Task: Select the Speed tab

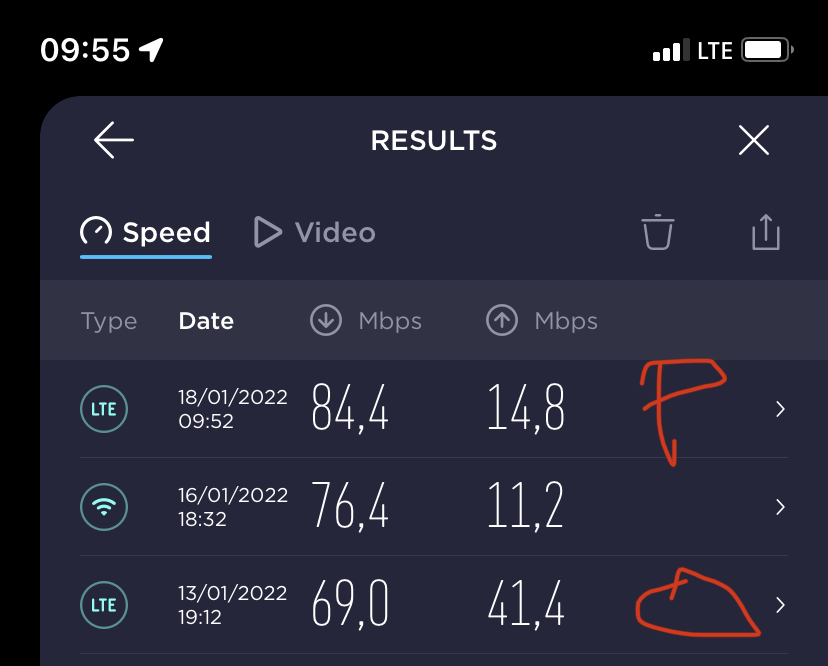Action: point(146,233)
